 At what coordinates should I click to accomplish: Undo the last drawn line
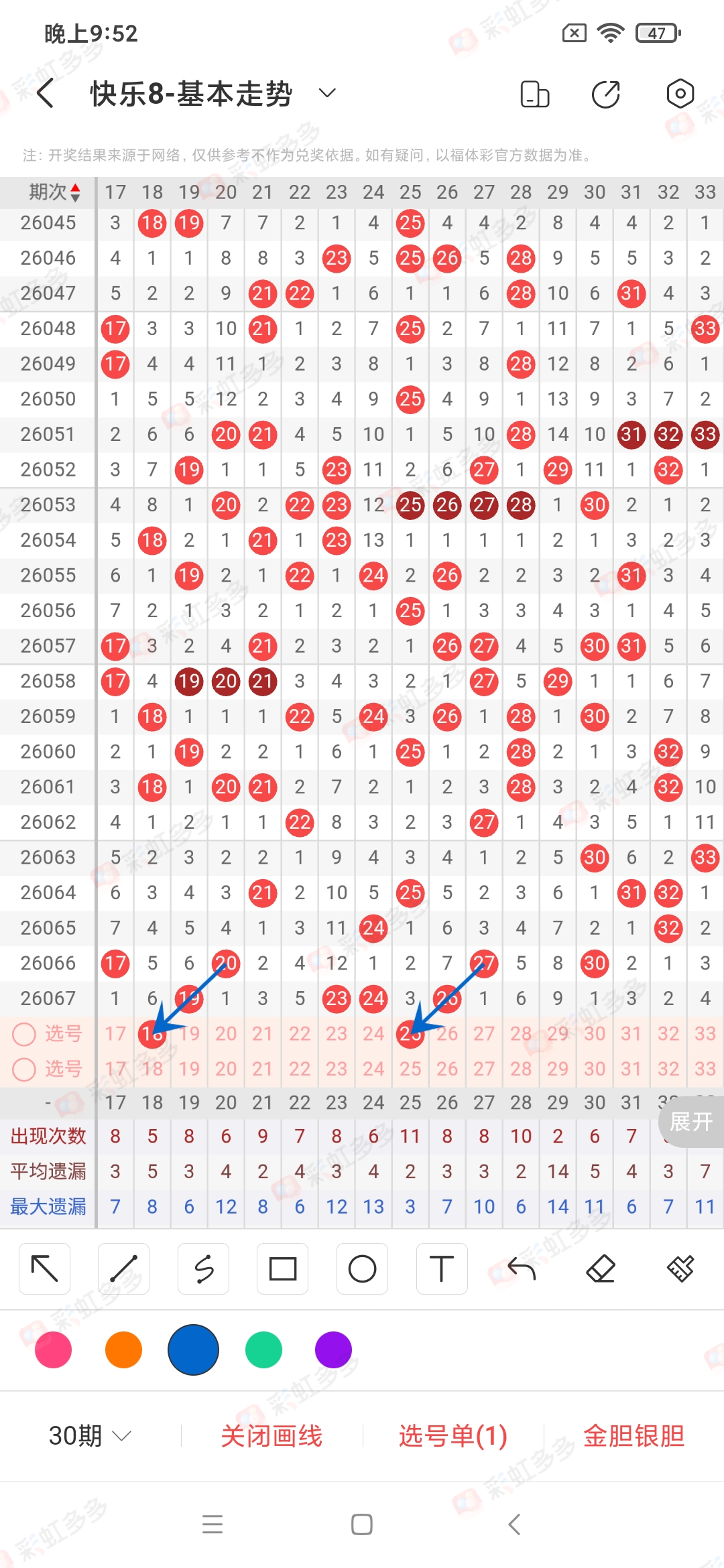(x=521, y=1268)
